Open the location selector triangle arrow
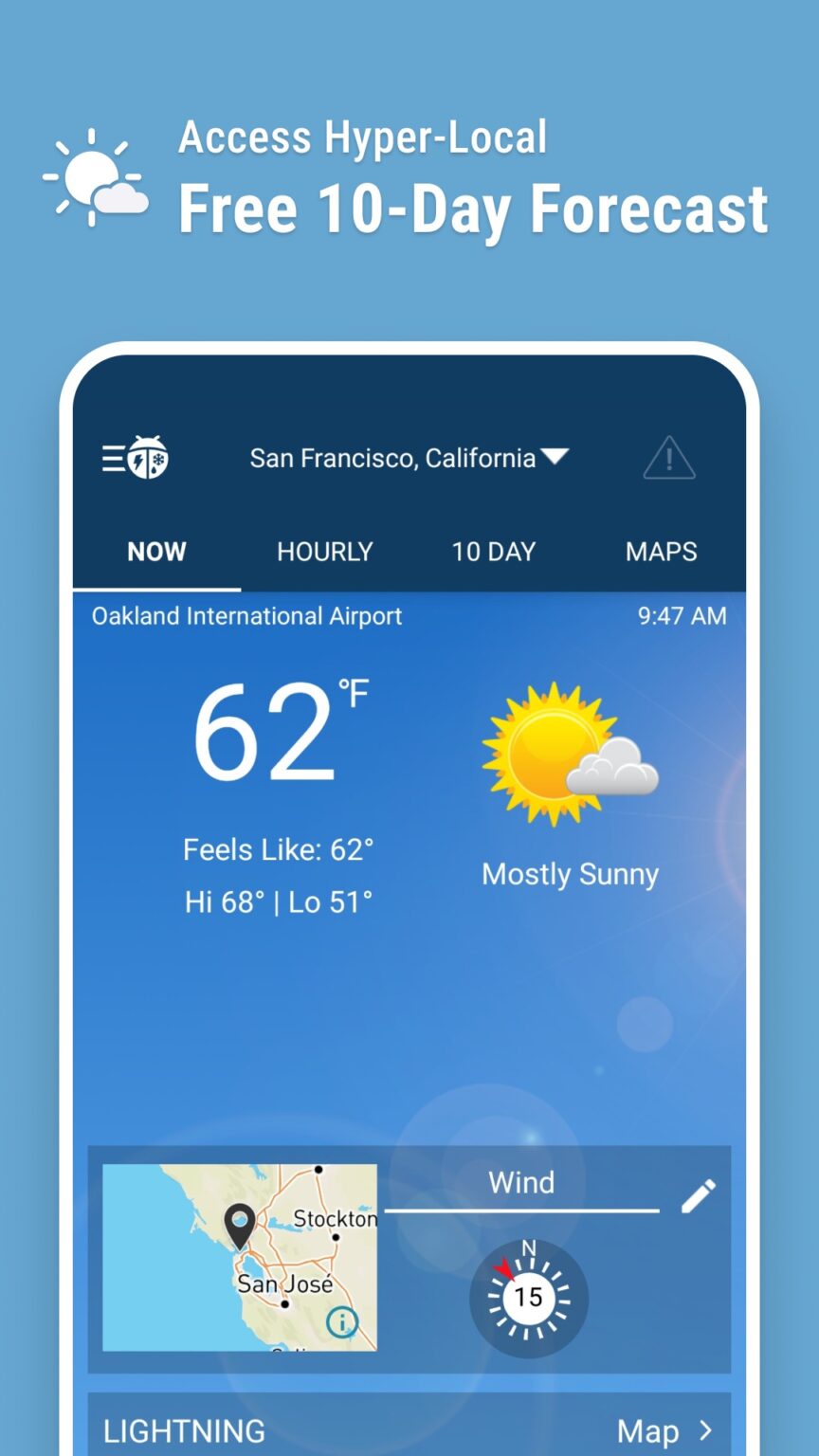The width and height of the screenshot is (819, 1456). pyautogui.click(x=555, y=457)
